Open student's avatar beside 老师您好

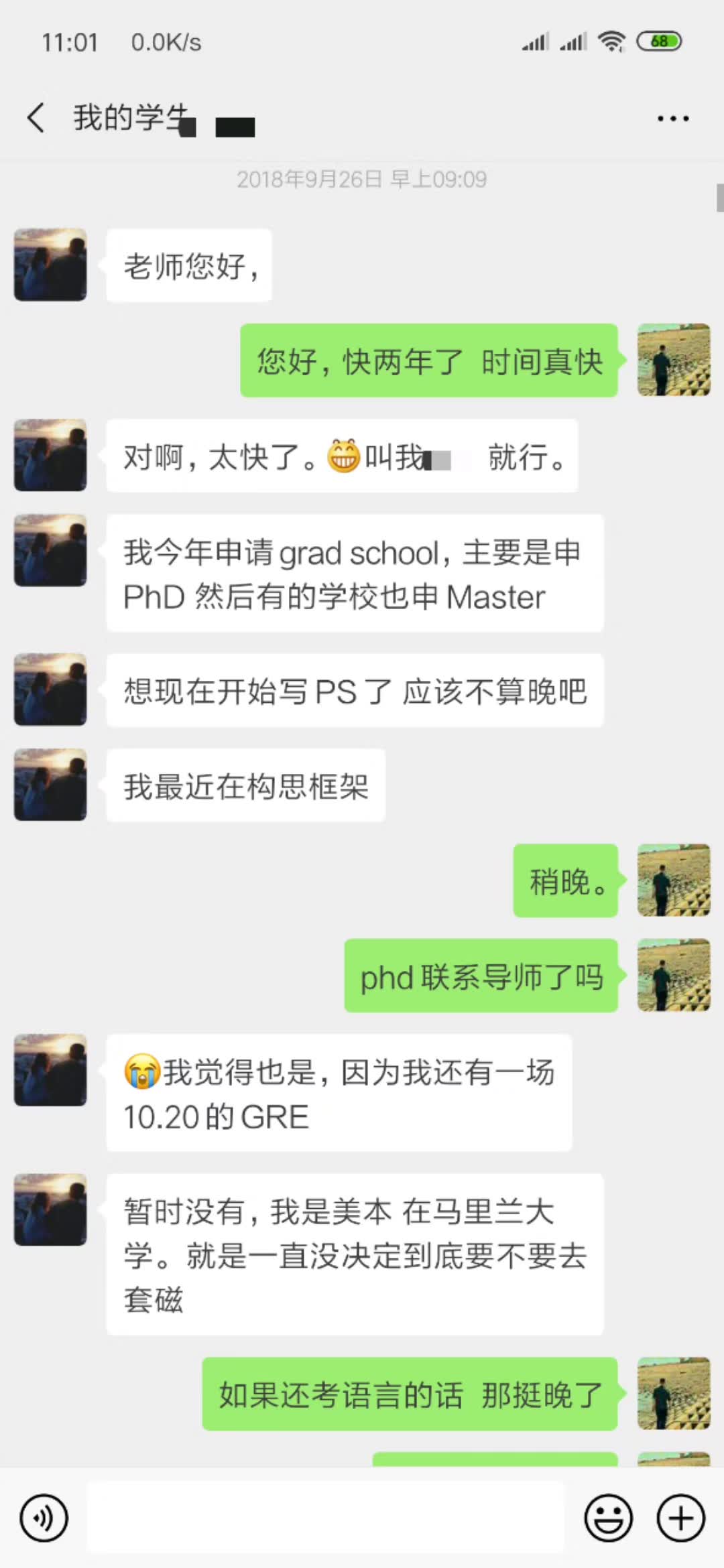(50, 265)
